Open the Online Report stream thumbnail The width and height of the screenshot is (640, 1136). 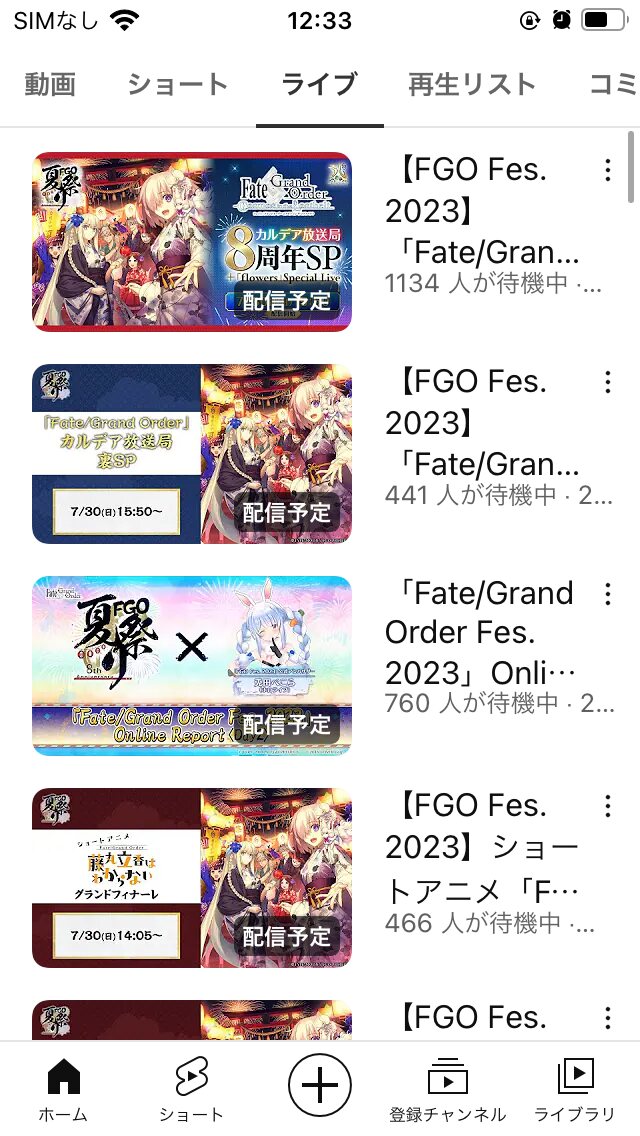tap(192, 666)
